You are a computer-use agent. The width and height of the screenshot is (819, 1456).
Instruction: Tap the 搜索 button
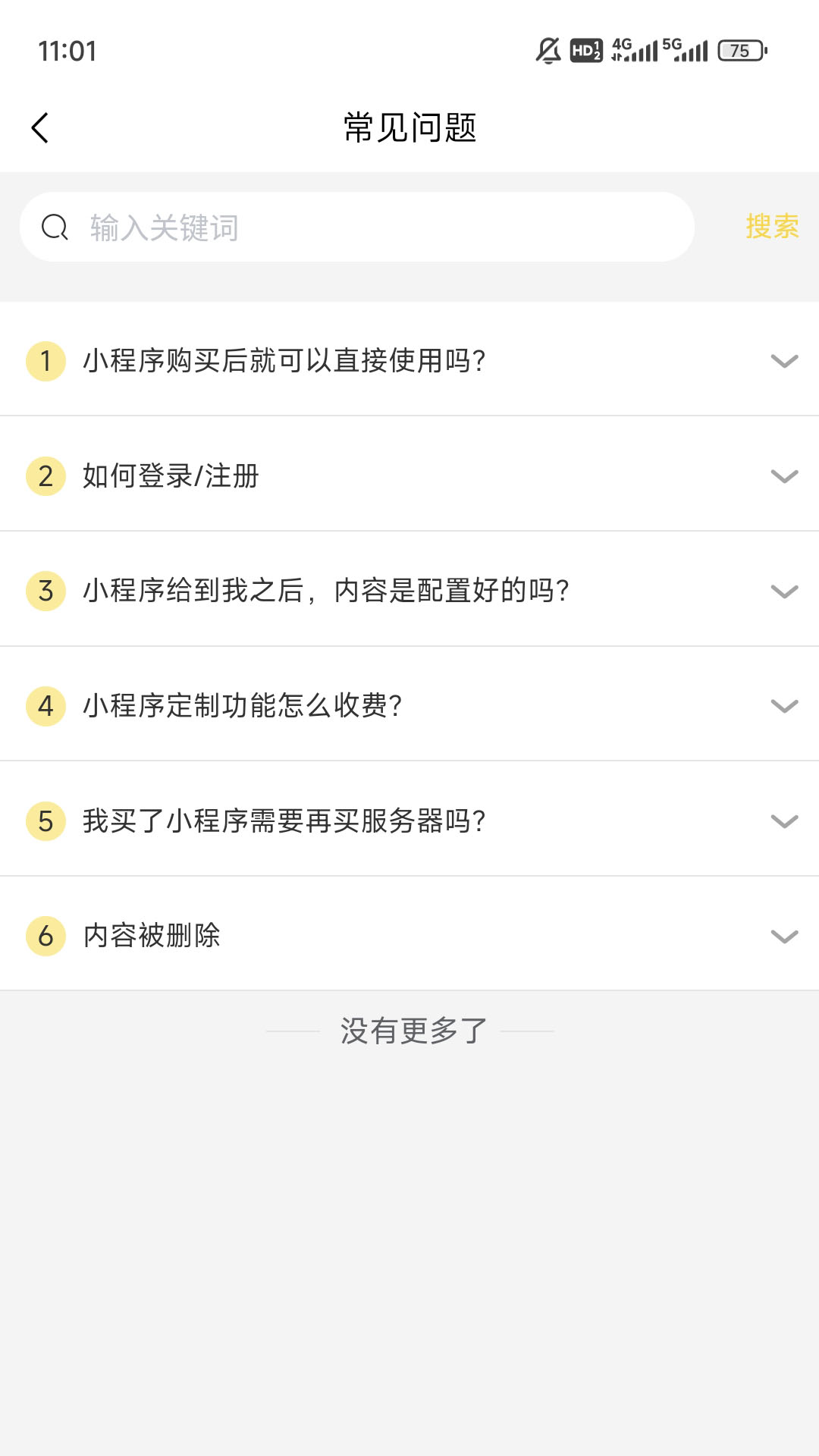[x=771, y=227]
